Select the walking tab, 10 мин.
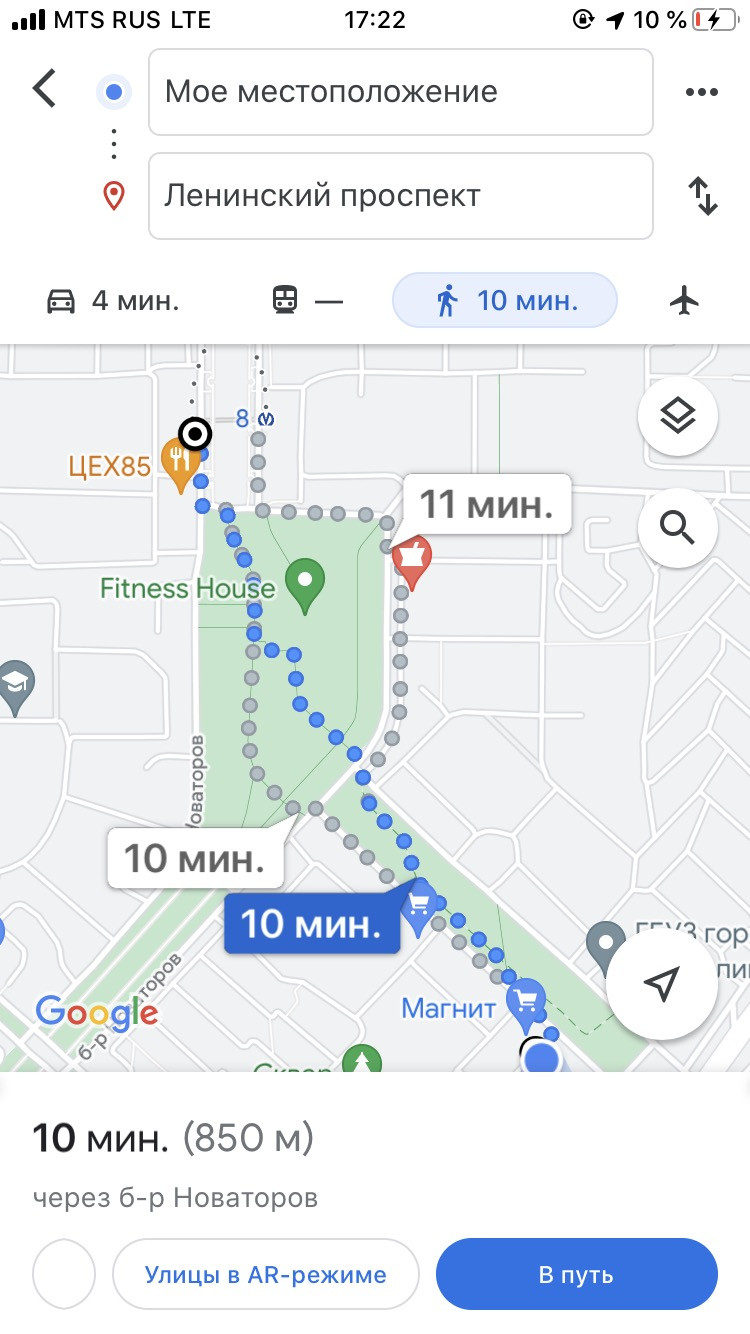Screen dimensions: 750x1334 pos(505,300)
